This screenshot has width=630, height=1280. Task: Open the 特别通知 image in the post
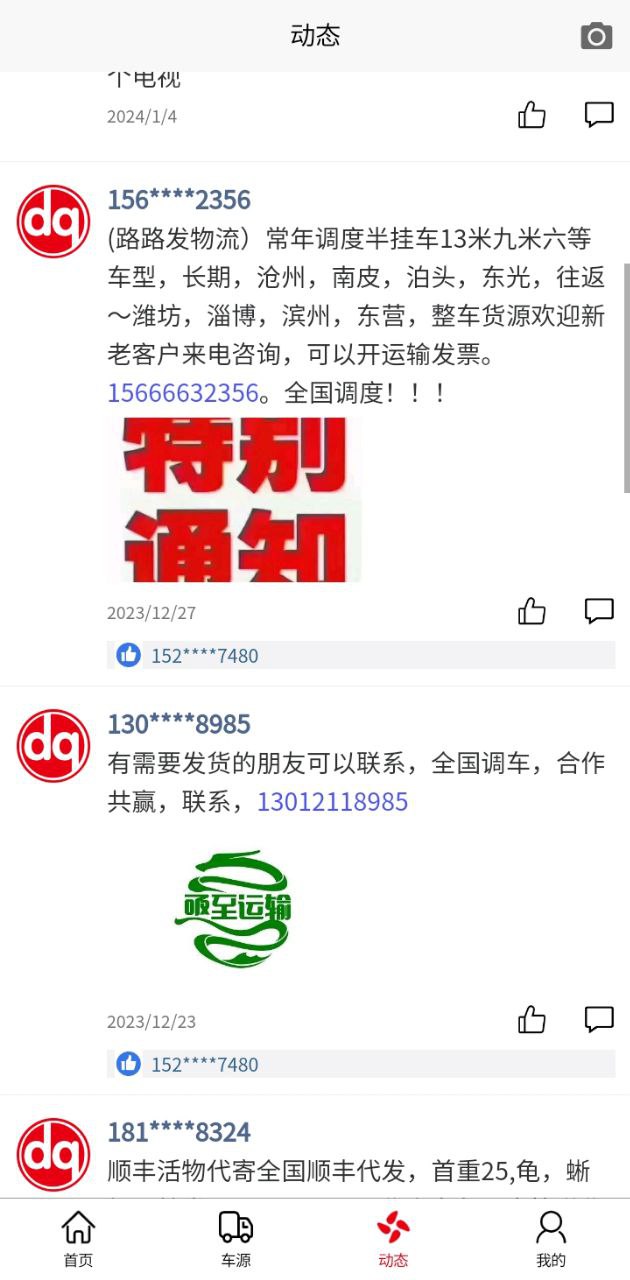tap(234, 500)
